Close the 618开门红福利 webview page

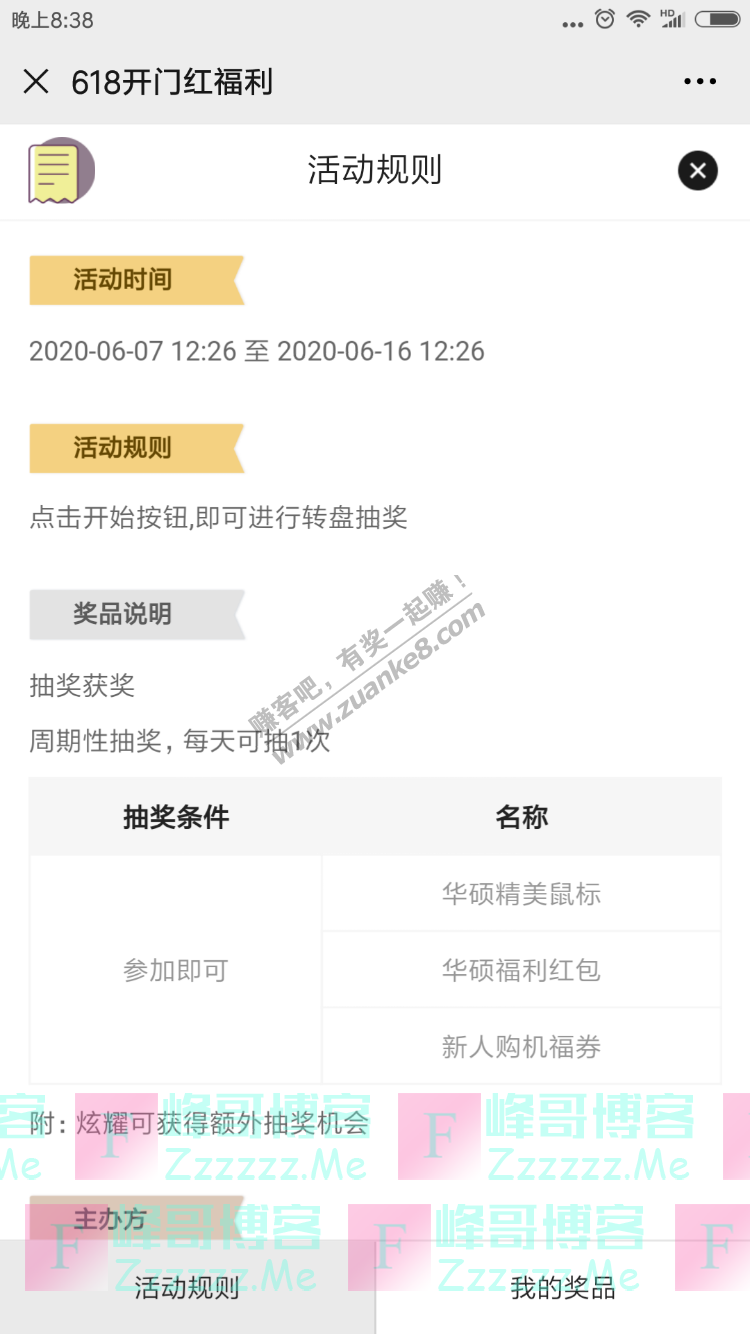click(36, 82)
